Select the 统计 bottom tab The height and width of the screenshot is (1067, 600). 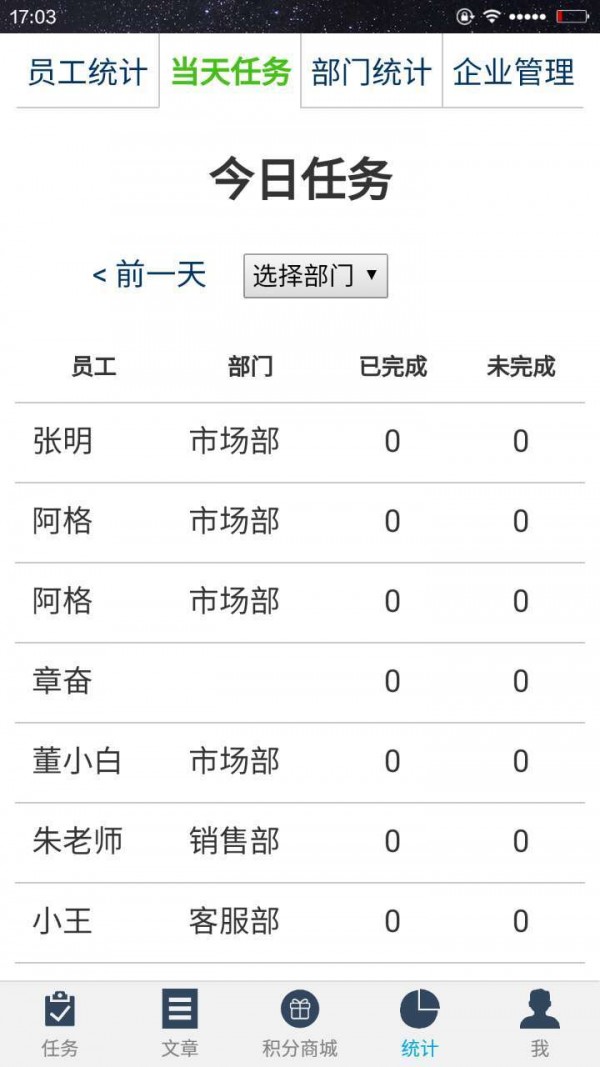420,1023
